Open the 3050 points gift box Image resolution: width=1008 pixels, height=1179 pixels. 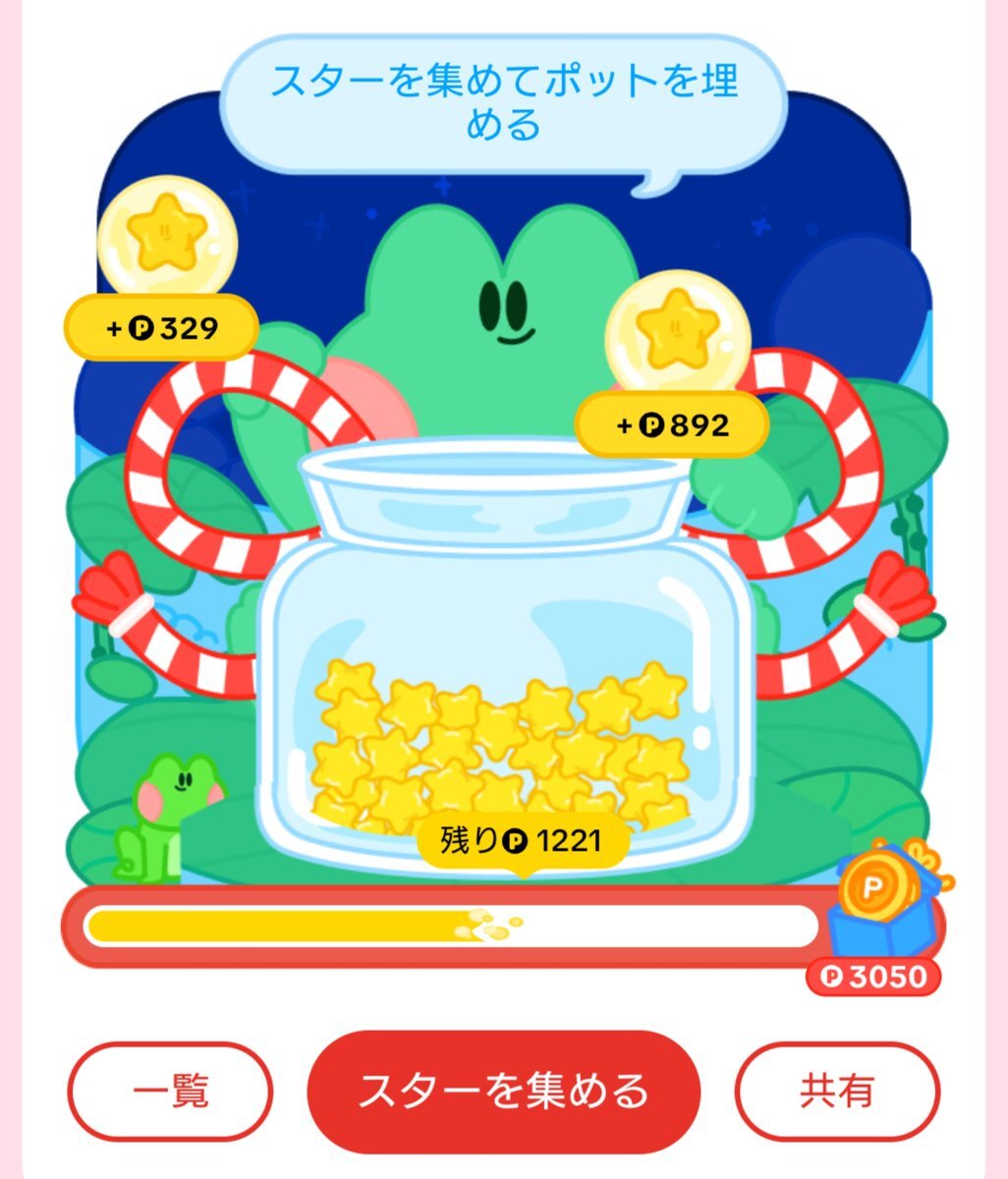click(x=880, y=899)
